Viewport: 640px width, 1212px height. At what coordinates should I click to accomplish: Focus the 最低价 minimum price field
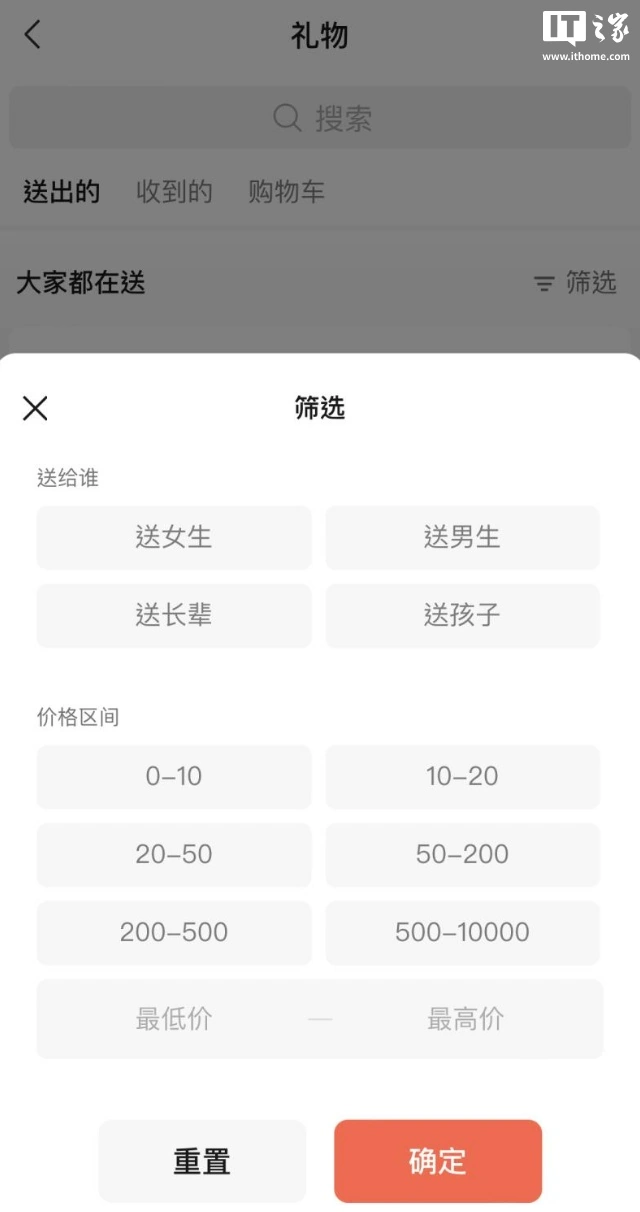pos(174,1019)
